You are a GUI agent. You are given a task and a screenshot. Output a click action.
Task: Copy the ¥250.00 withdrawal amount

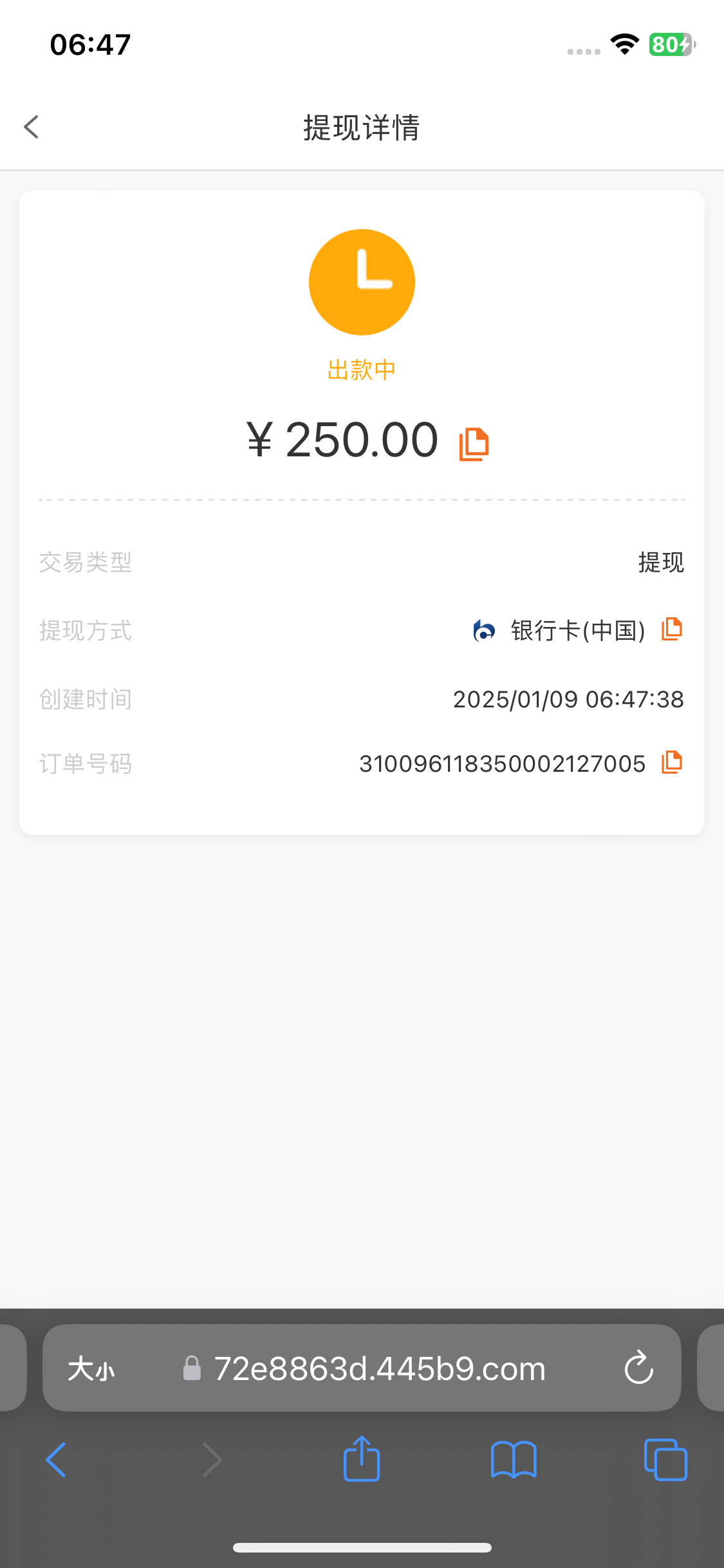[x=474, y=444]
